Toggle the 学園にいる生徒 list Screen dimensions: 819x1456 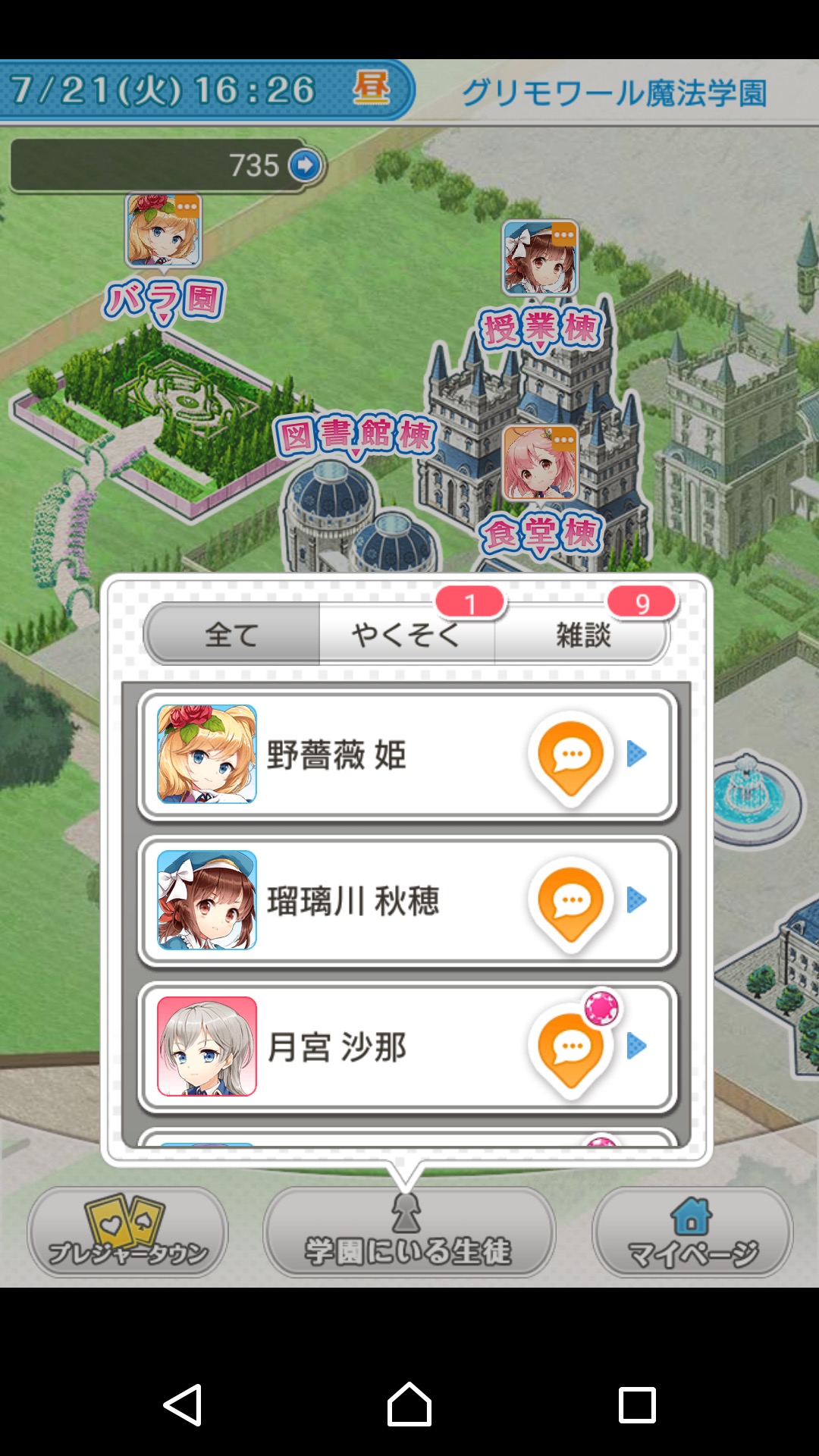(x=409, y=1232)
